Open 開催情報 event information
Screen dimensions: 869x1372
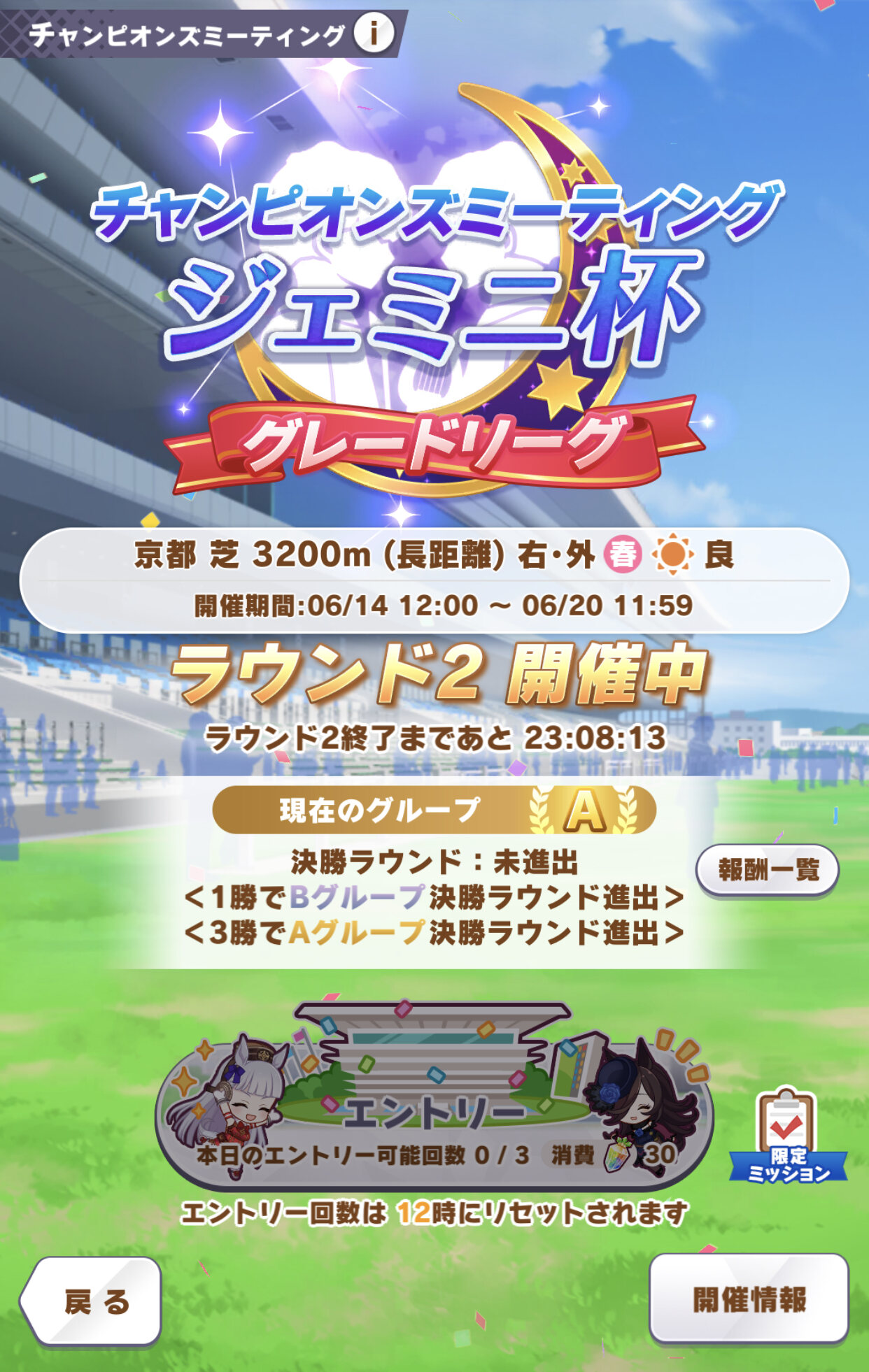click(x=749, y=1299)
